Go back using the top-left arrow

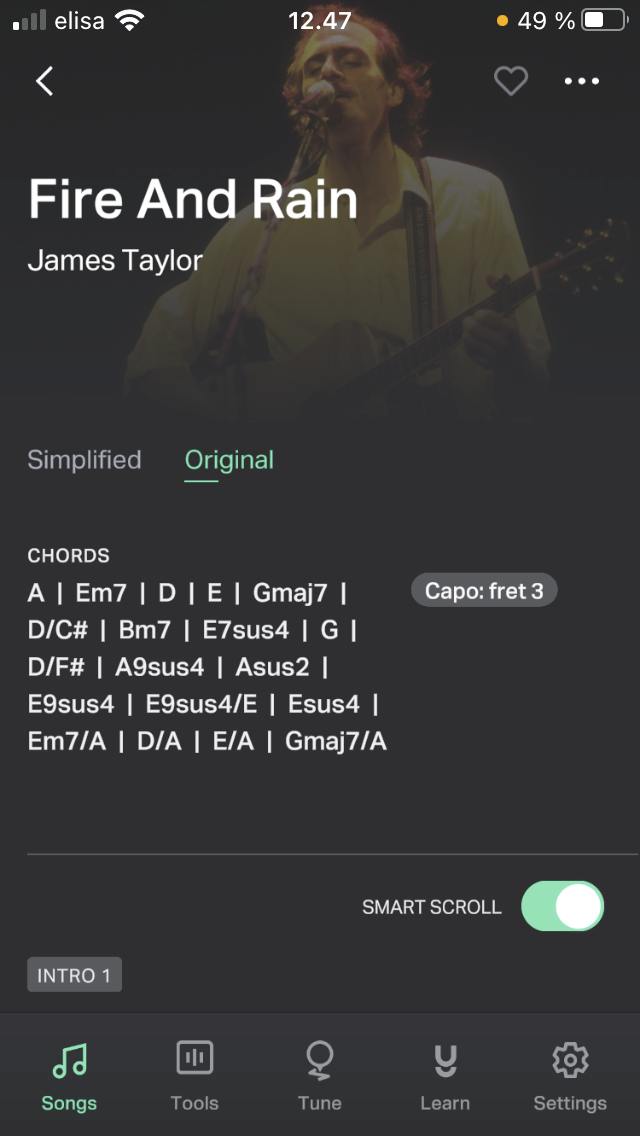pos(45,81)
